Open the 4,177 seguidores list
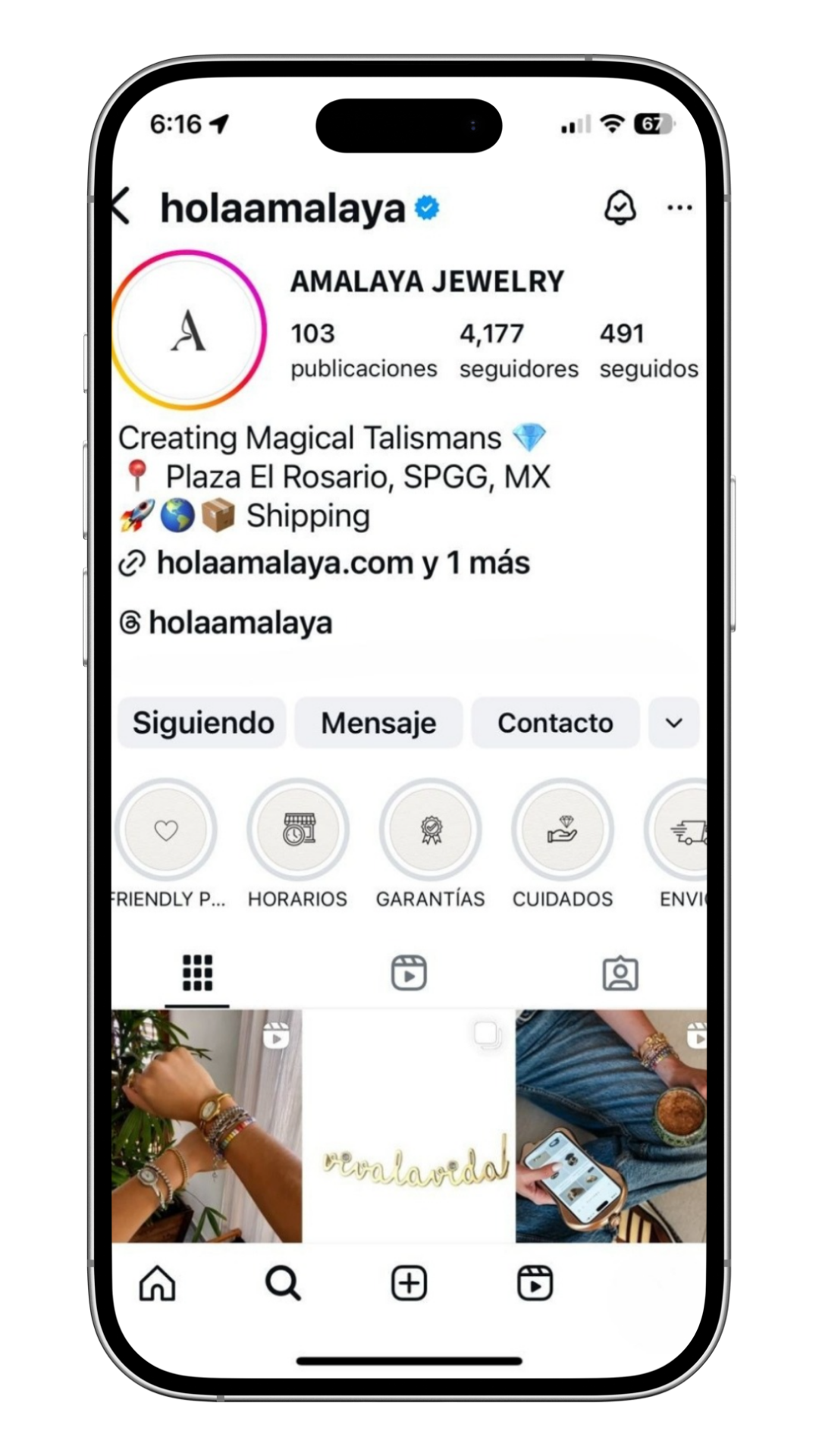Viewport: 819px width, 1456px height. tap(518, 350)
